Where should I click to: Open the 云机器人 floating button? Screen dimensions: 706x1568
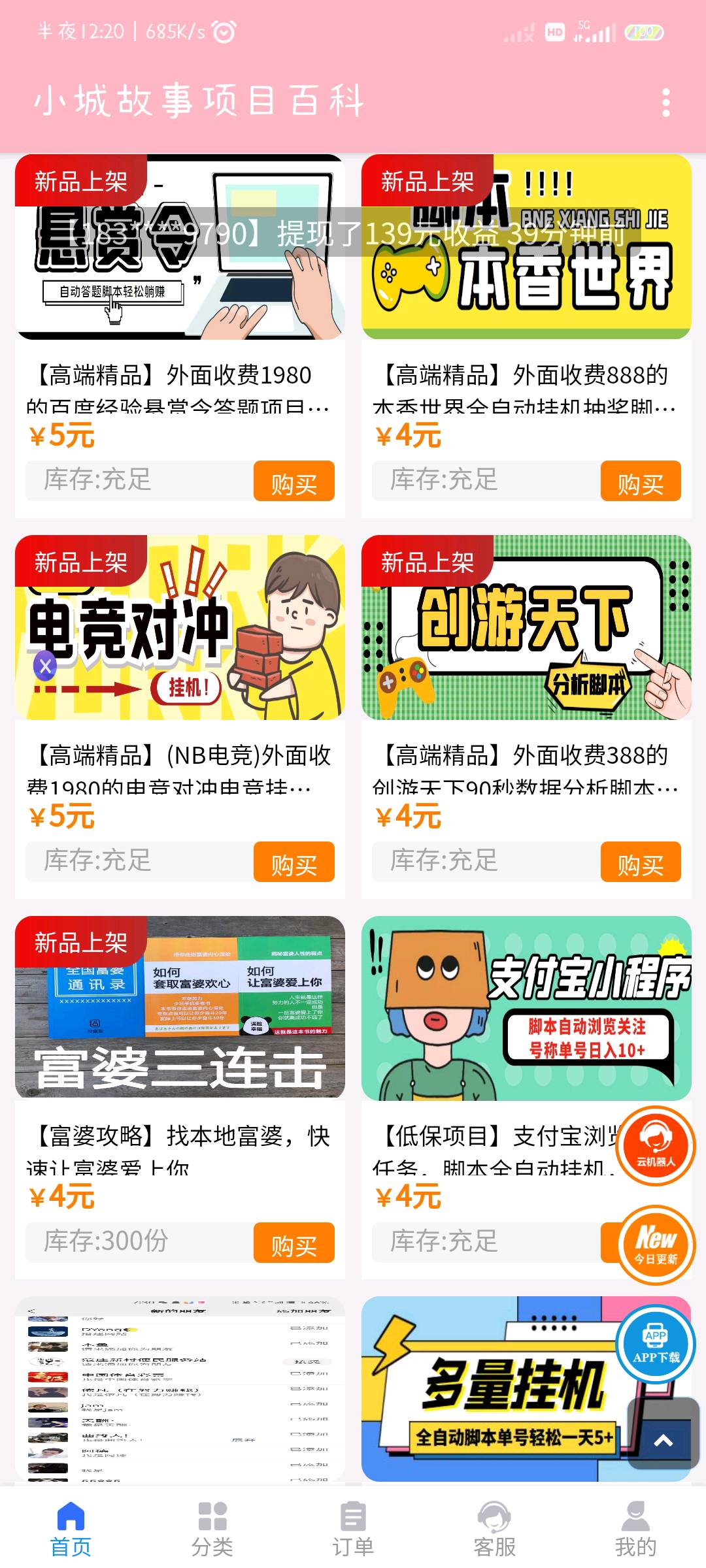[x=656, y=1145]
